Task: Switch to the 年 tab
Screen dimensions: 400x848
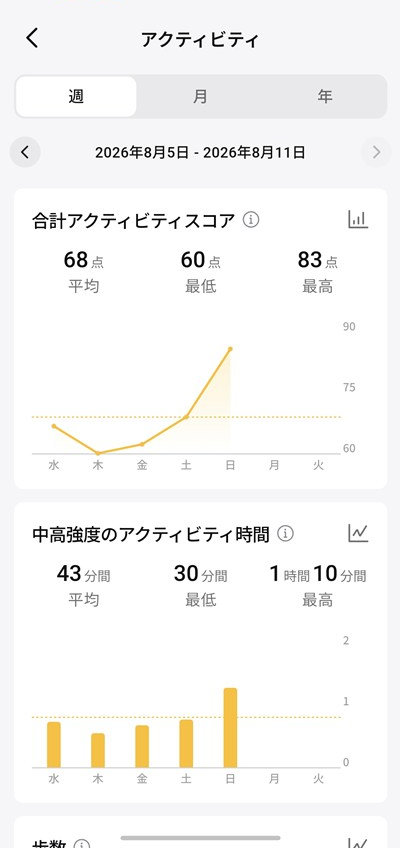Action: coord(324,97)
